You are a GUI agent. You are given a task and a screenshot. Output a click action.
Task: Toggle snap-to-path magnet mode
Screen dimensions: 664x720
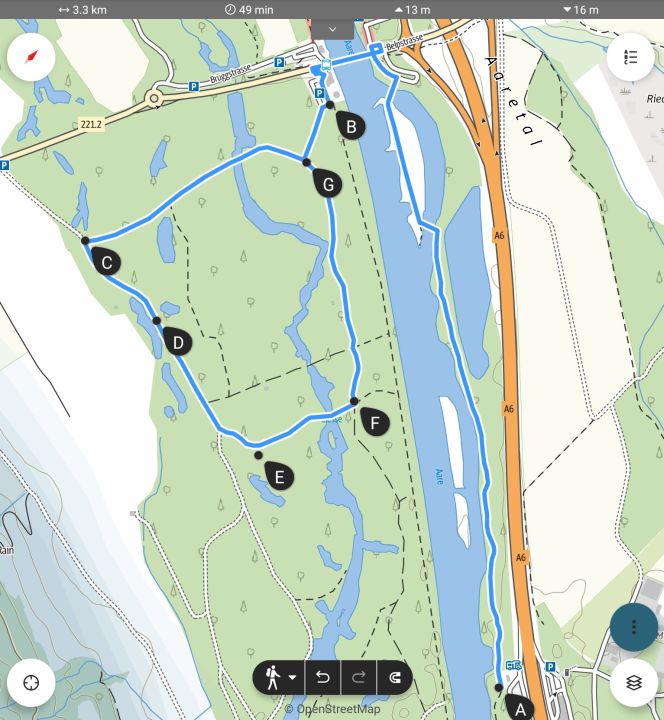click(x=395, y=677)
